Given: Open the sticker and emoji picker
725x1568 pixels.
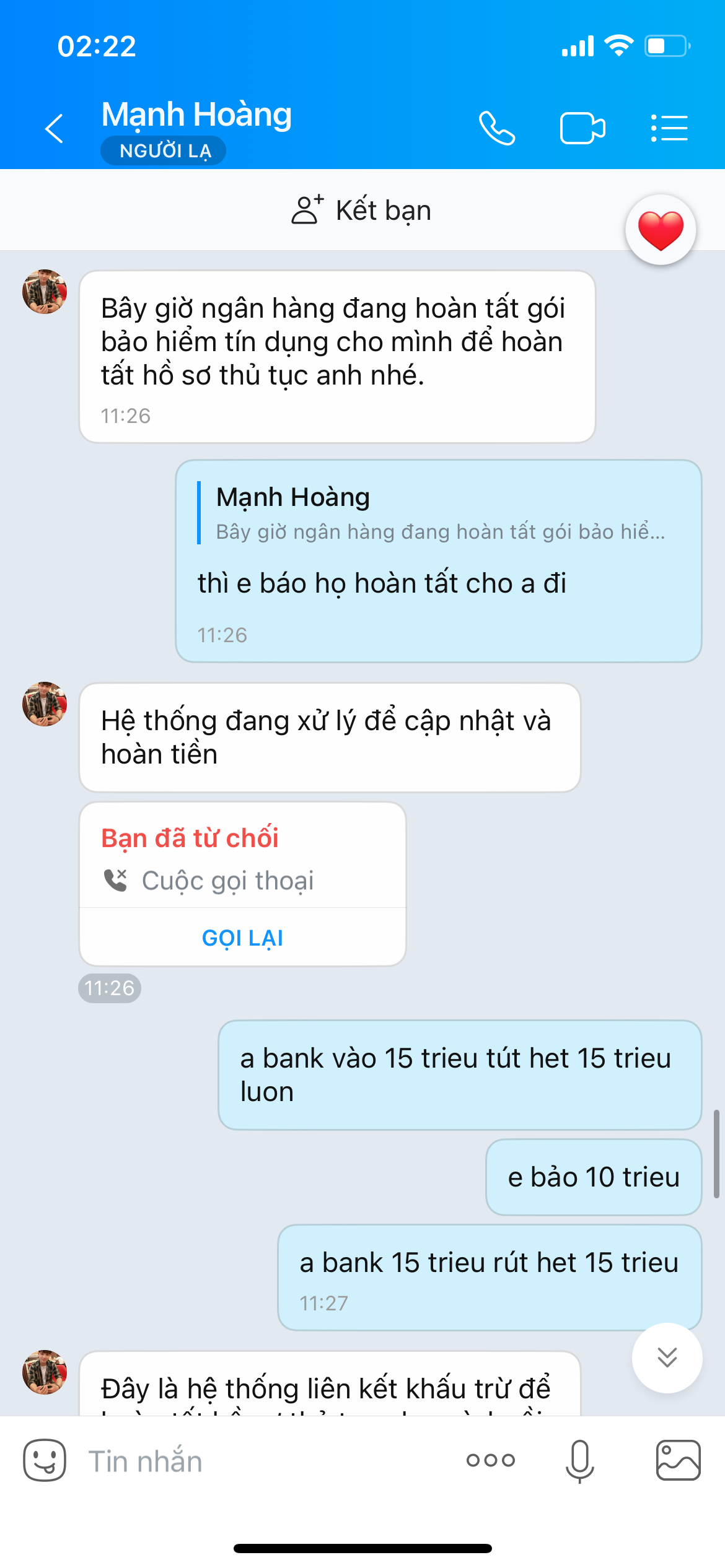Looking at the screenshot, I should (x=45, y=1460).
